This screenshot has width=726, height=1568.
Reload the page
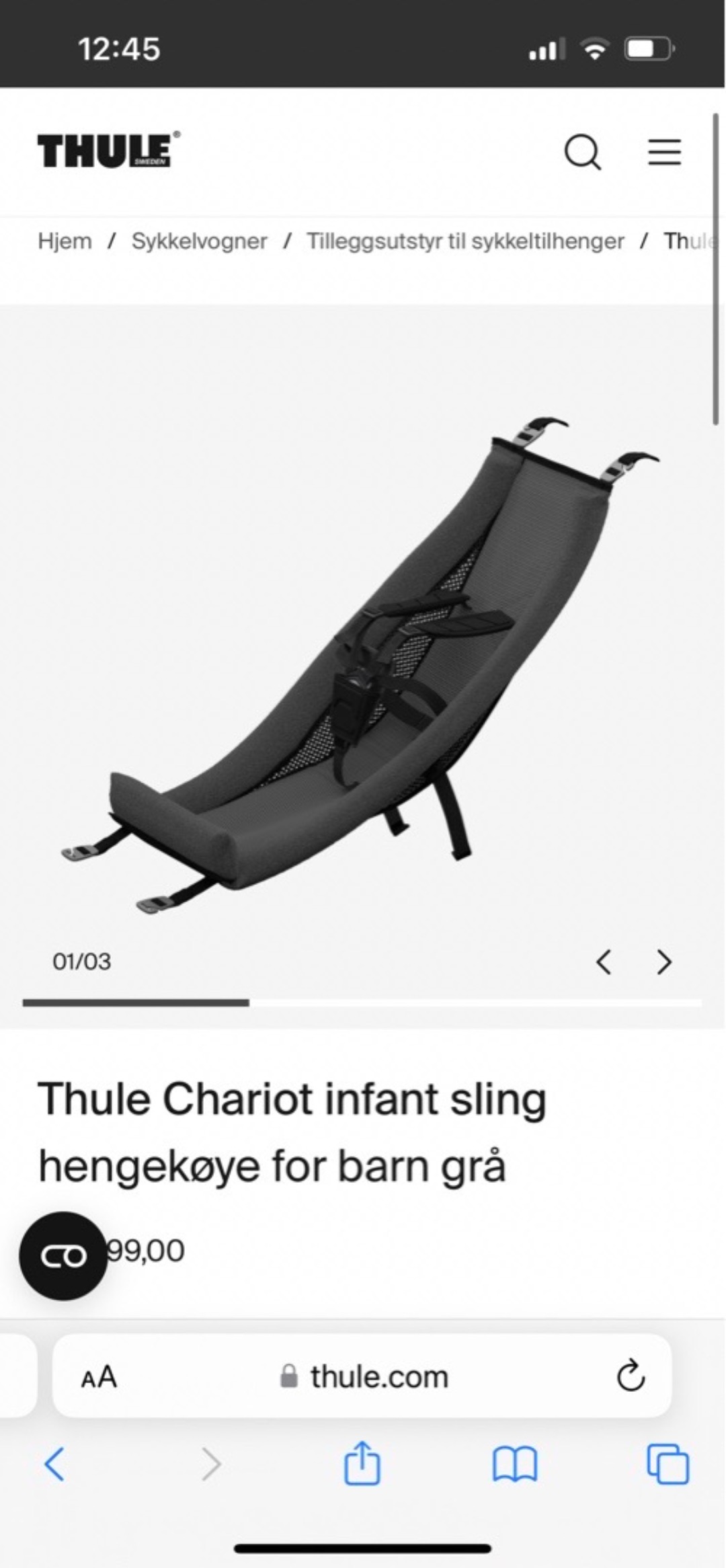pos(631,1376)
